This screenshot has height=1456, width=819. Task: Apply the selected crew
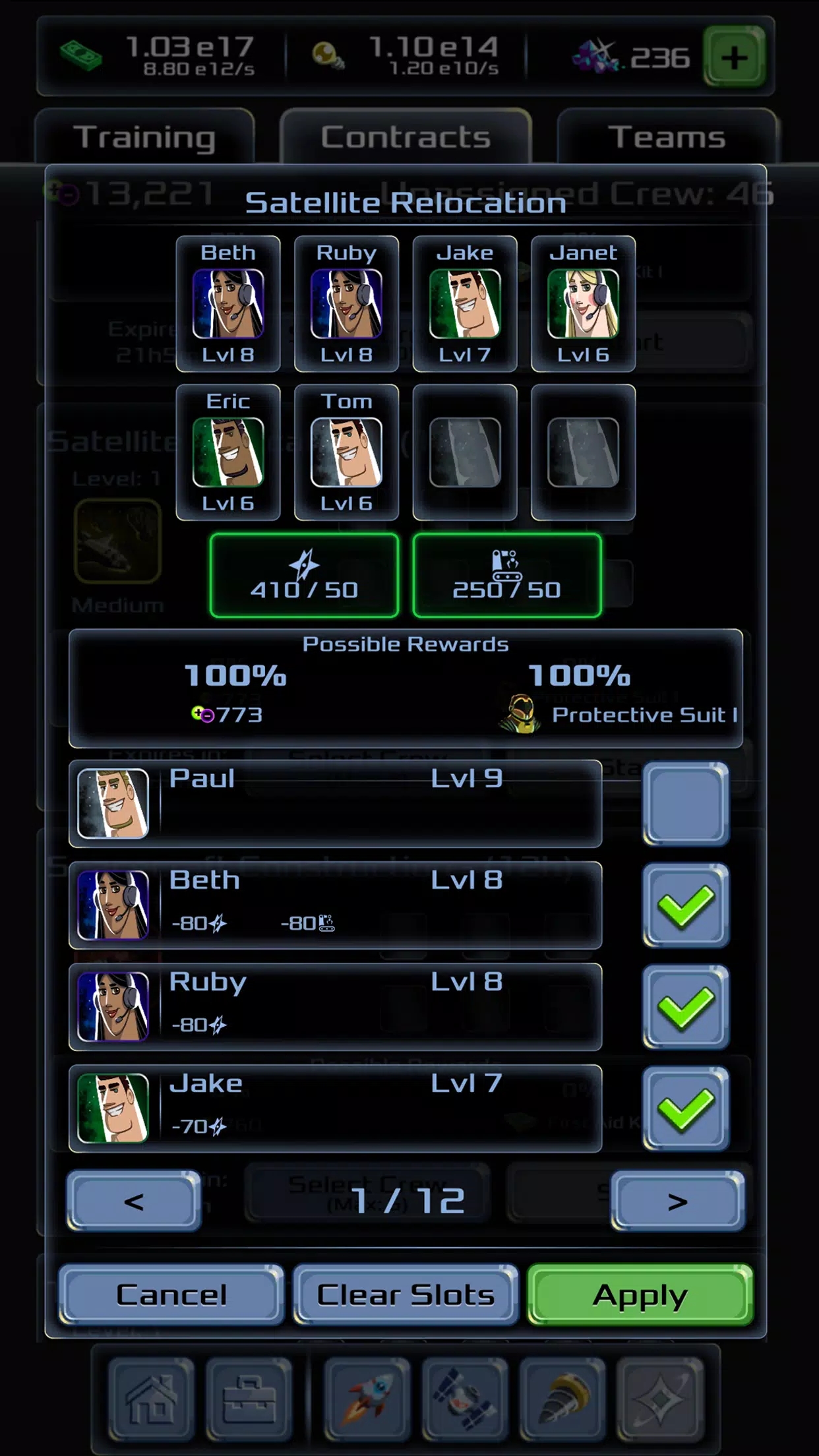tap(640, 1295)
